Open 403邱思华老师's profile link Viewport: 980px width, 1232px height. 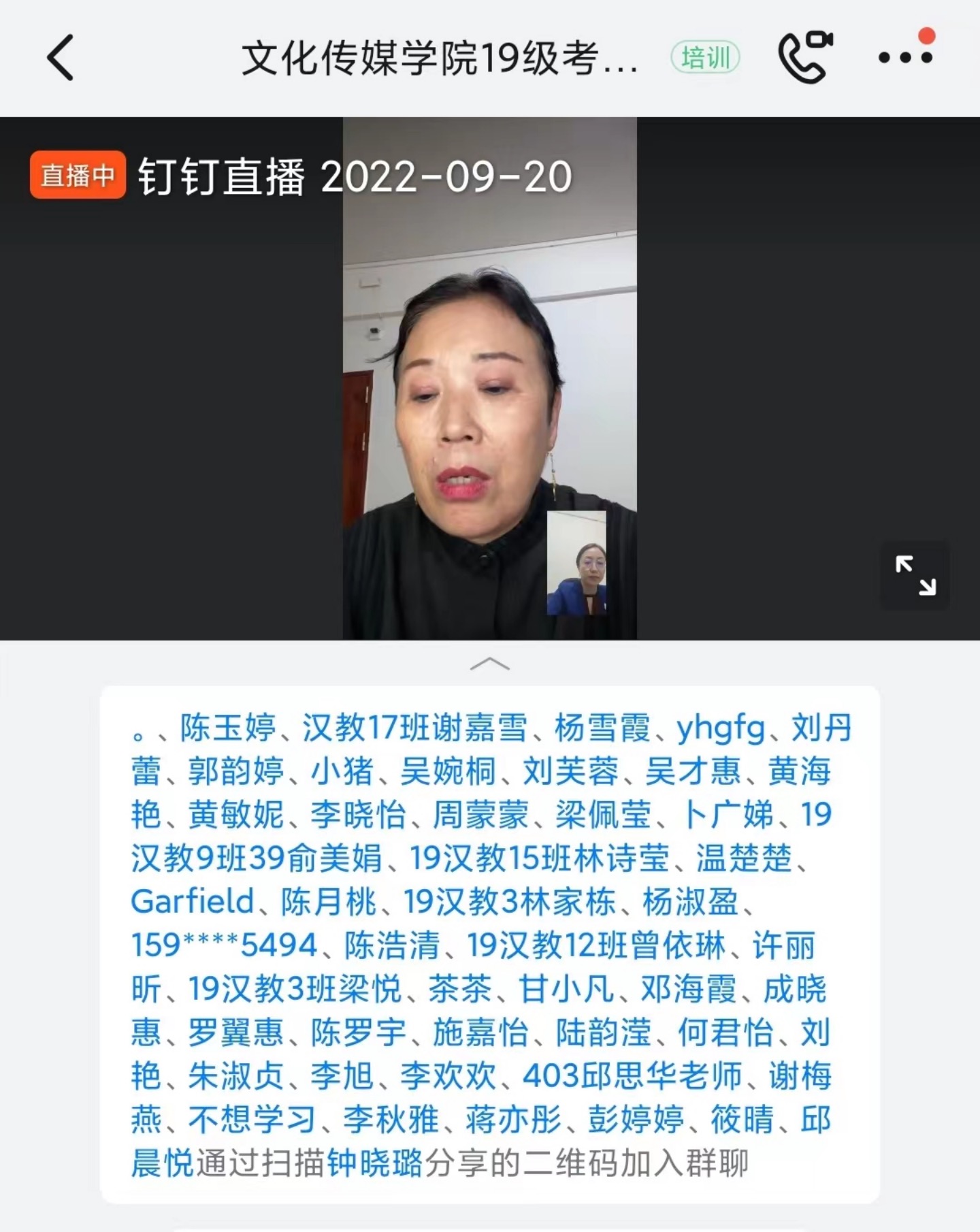(x=632, y=1076)
